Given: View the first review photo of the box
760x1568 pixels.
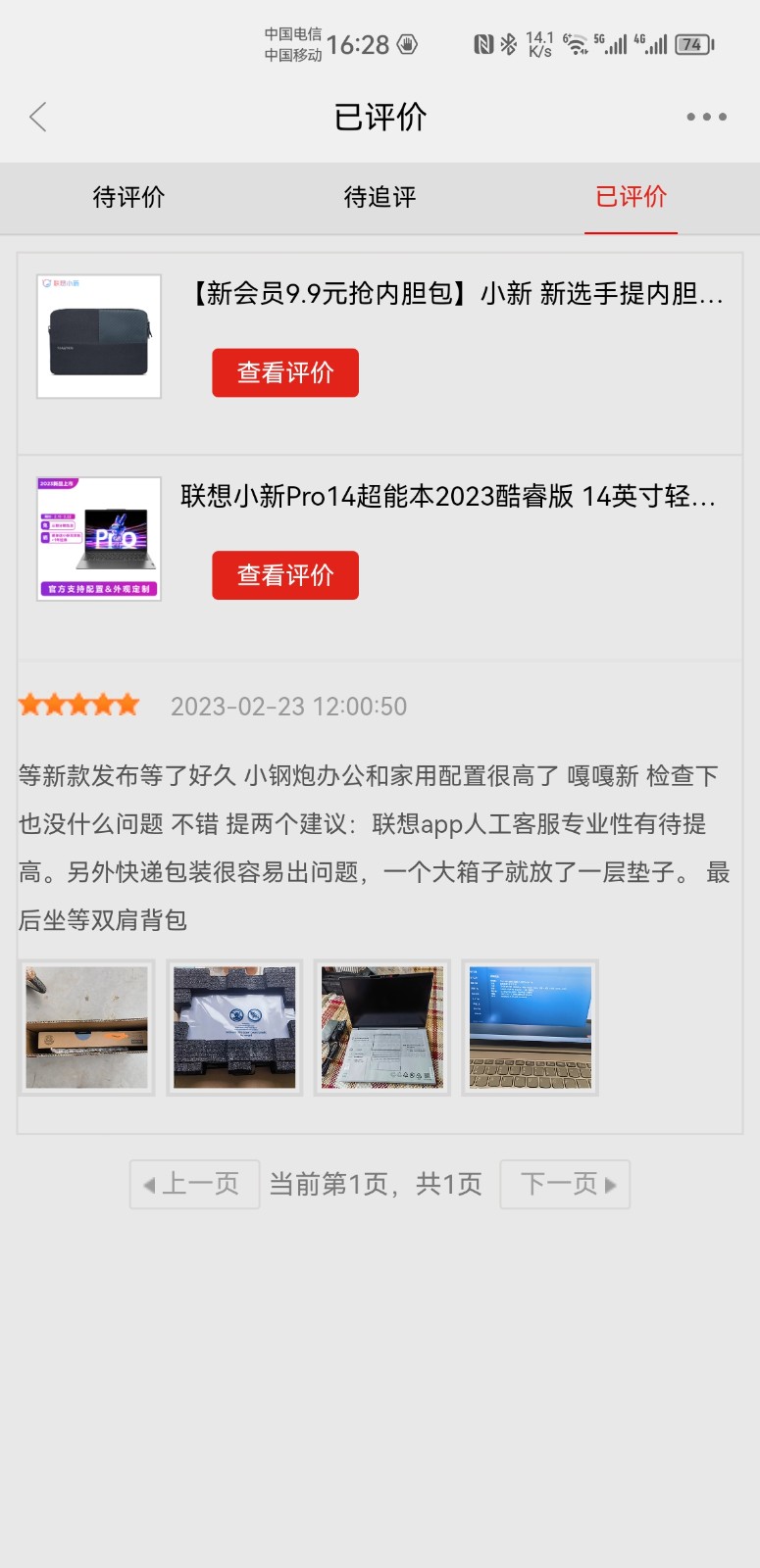Looking at the screenshot, I should coord(87,1027).
